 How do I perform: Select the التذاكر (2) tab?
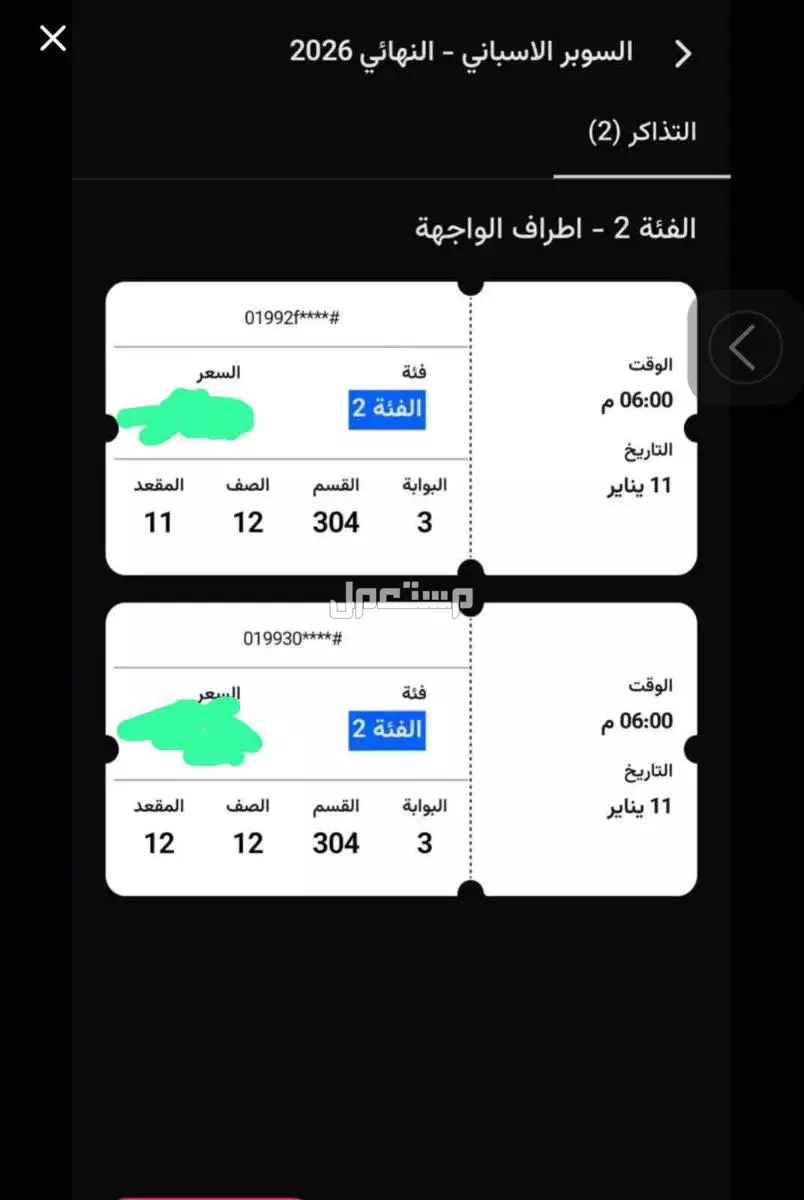point(642,133)
